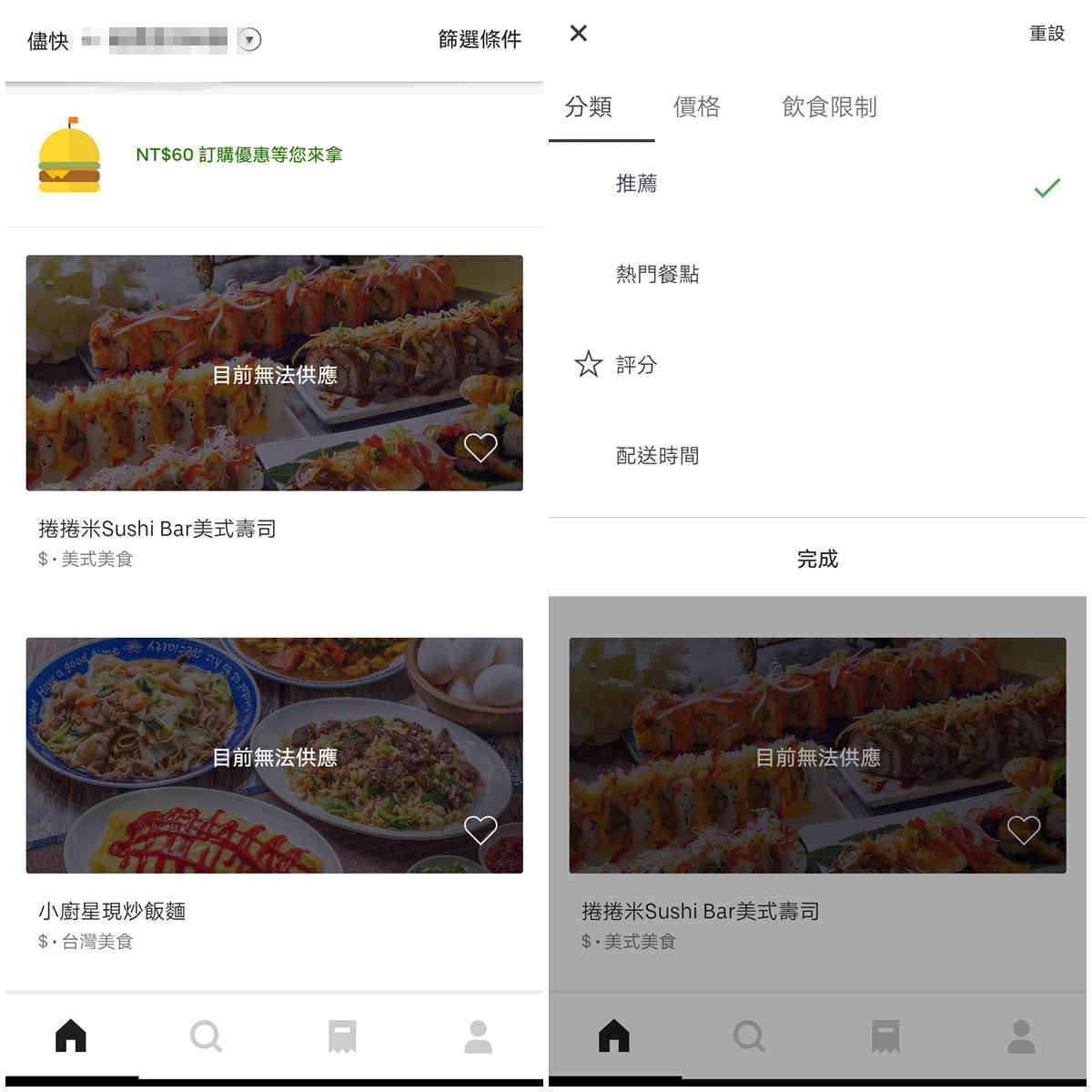Open the 篩選條件 filter options
This screenshot has height=1092, width=1092.
[x=479, y=40]
